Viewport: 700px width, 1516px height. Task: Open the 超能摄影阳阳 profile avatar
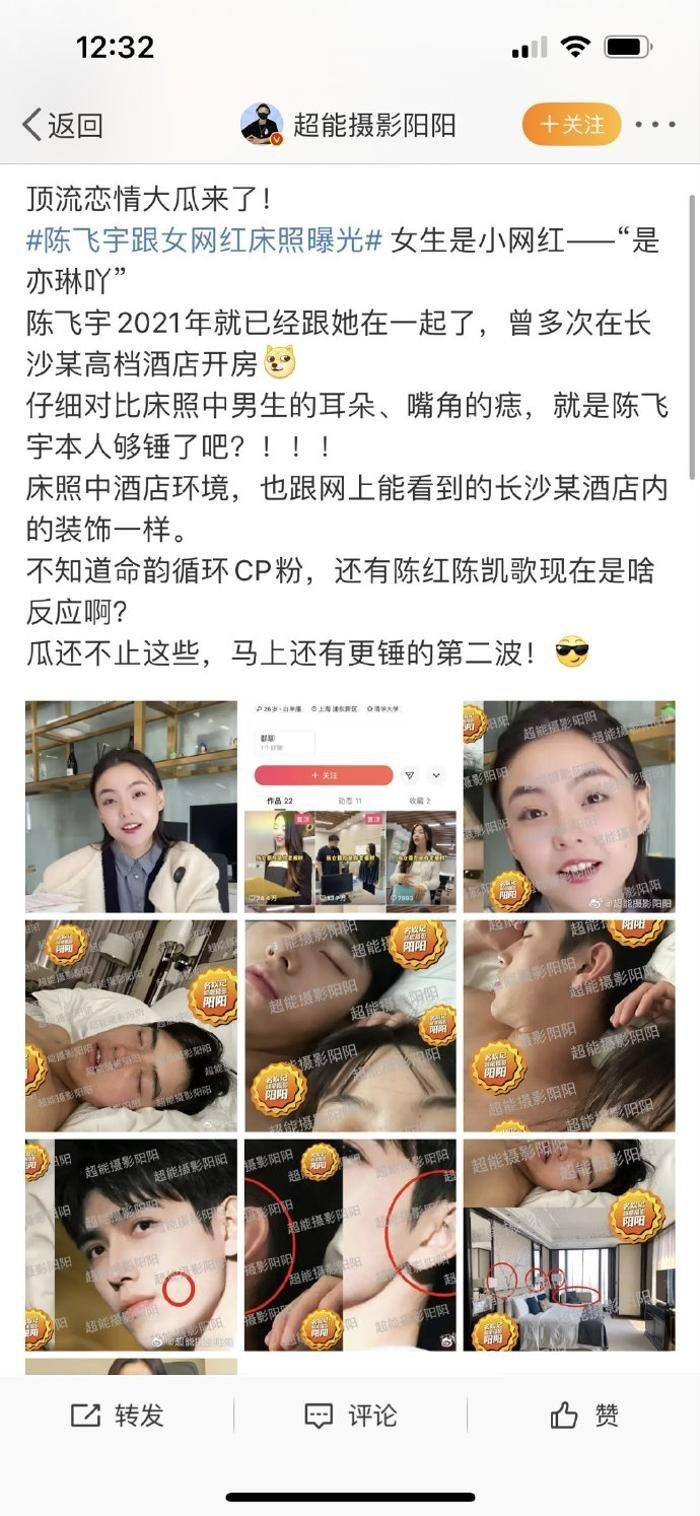[x=262, y=125]
